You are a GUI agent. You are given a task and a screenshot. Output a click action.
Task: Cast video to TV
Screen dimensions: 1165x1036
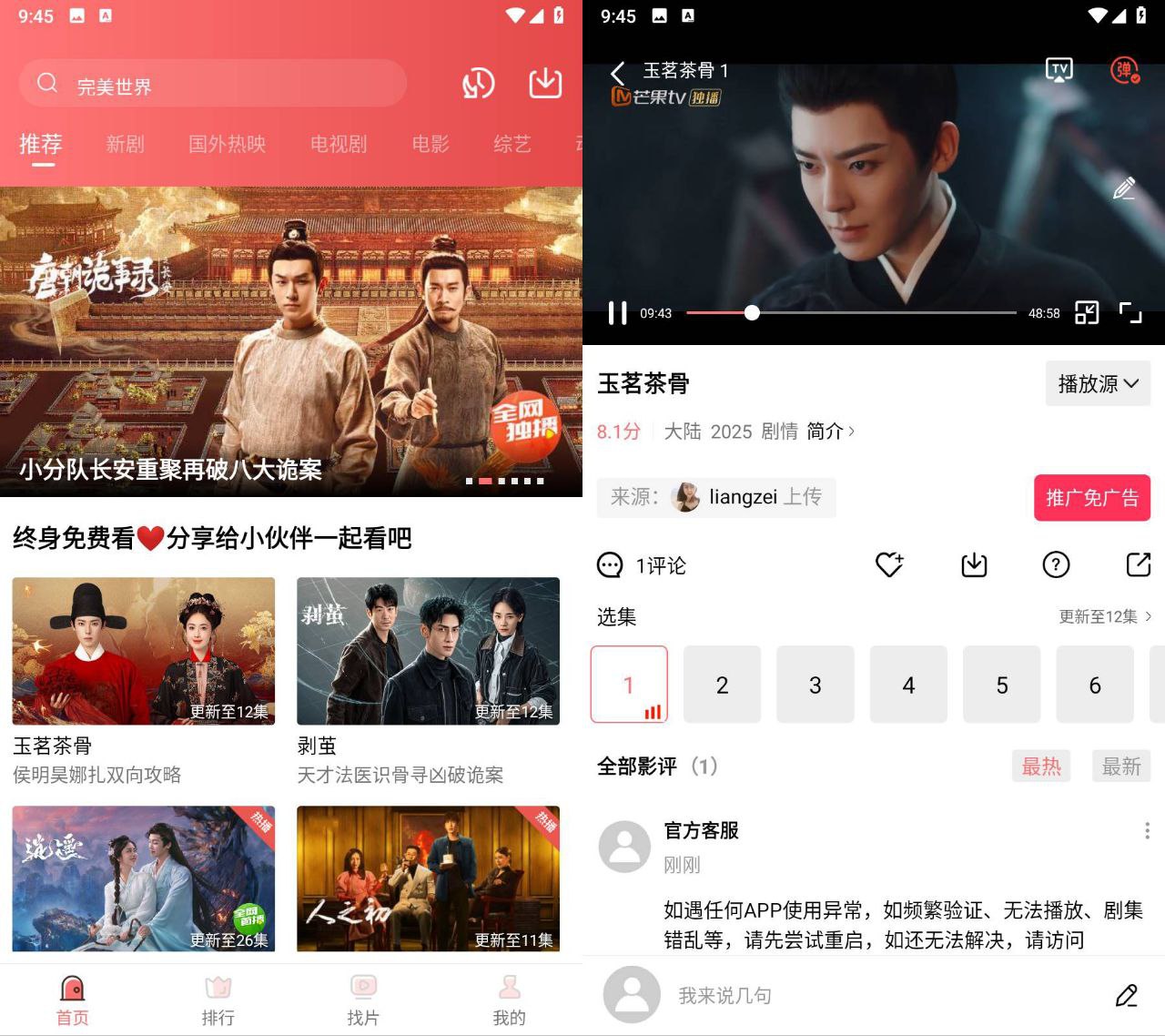pos(1059,70)
